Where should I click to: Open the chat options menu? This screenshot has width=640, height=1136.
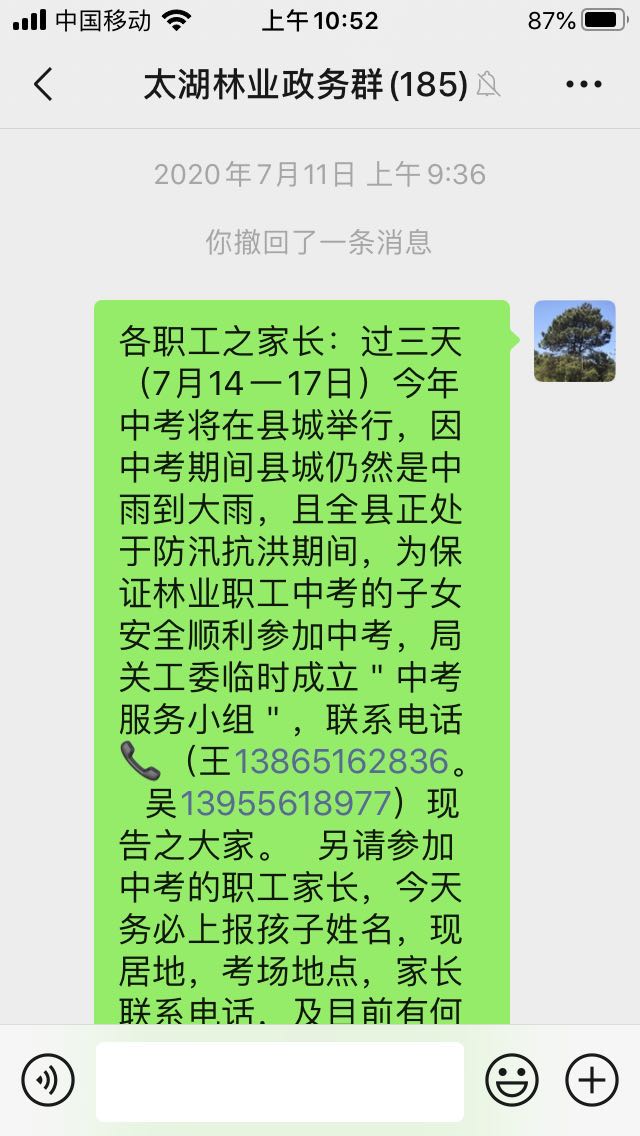point(584,85)
